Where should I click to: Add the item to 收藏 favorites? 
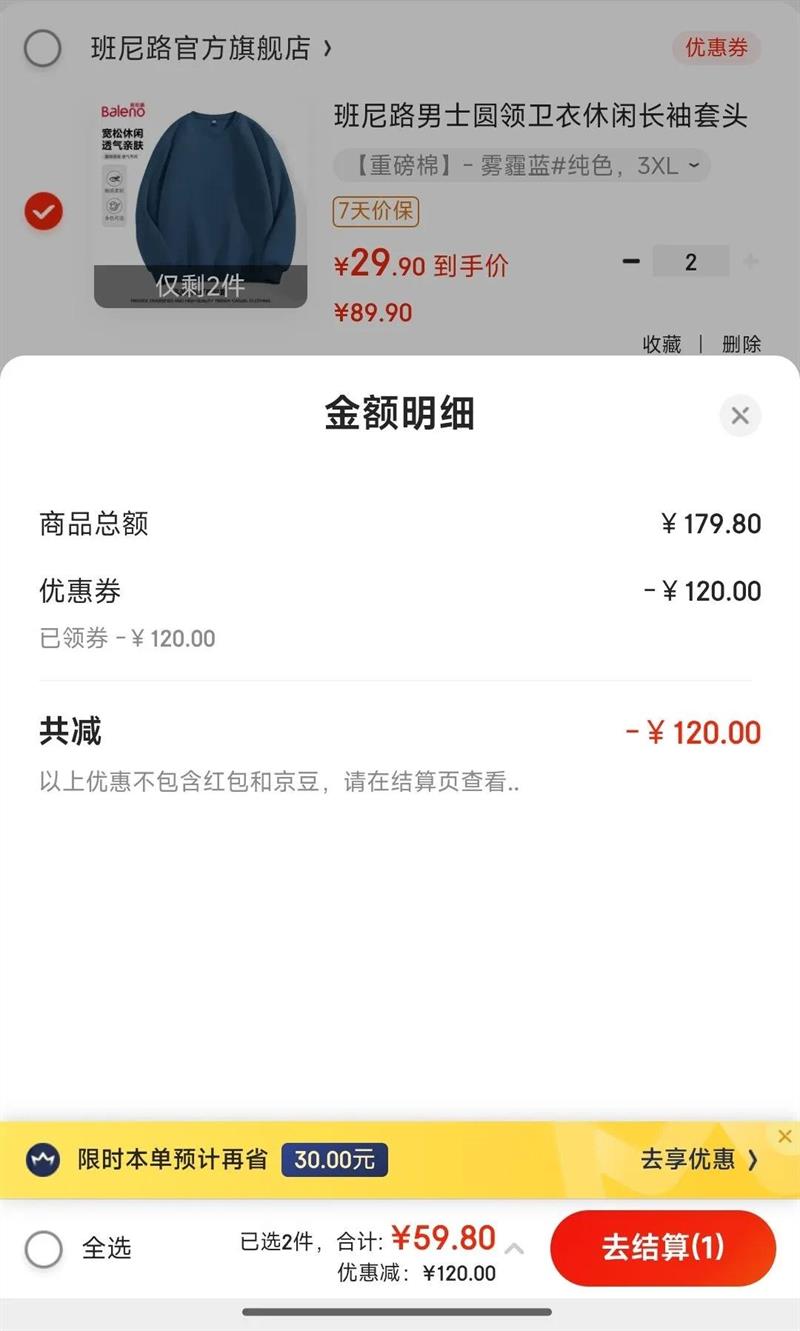click(661, 344)
